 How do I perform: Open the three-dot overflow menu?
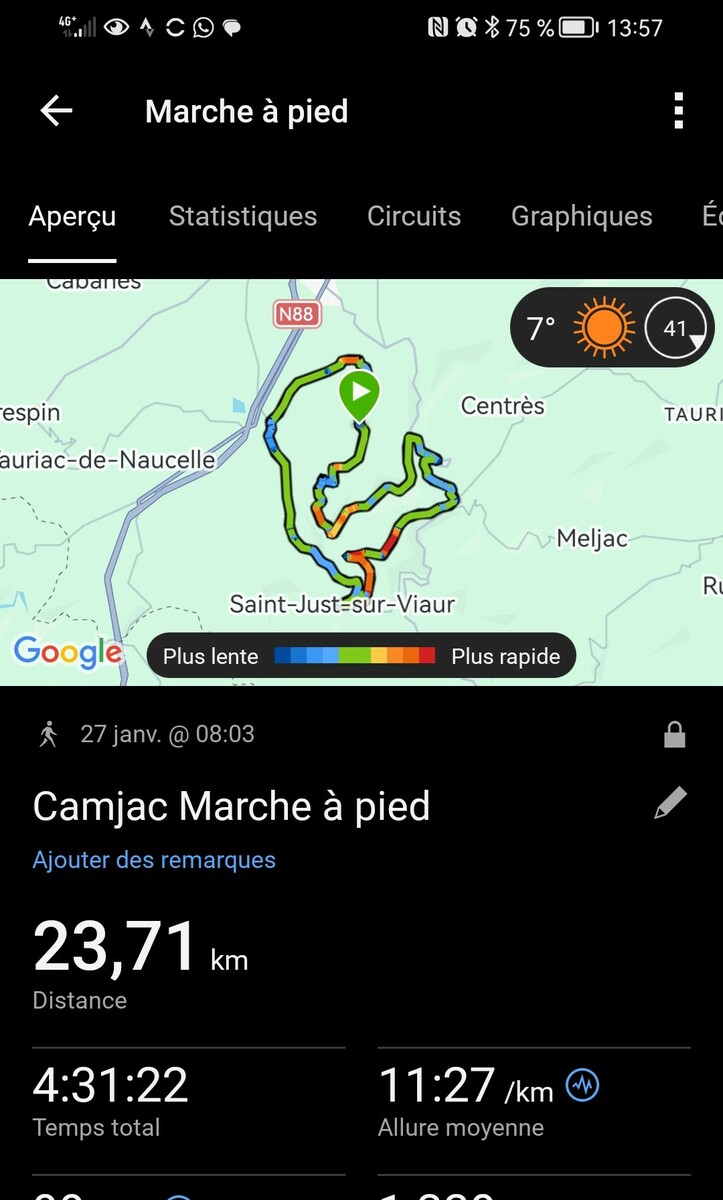tap(678, 111)
